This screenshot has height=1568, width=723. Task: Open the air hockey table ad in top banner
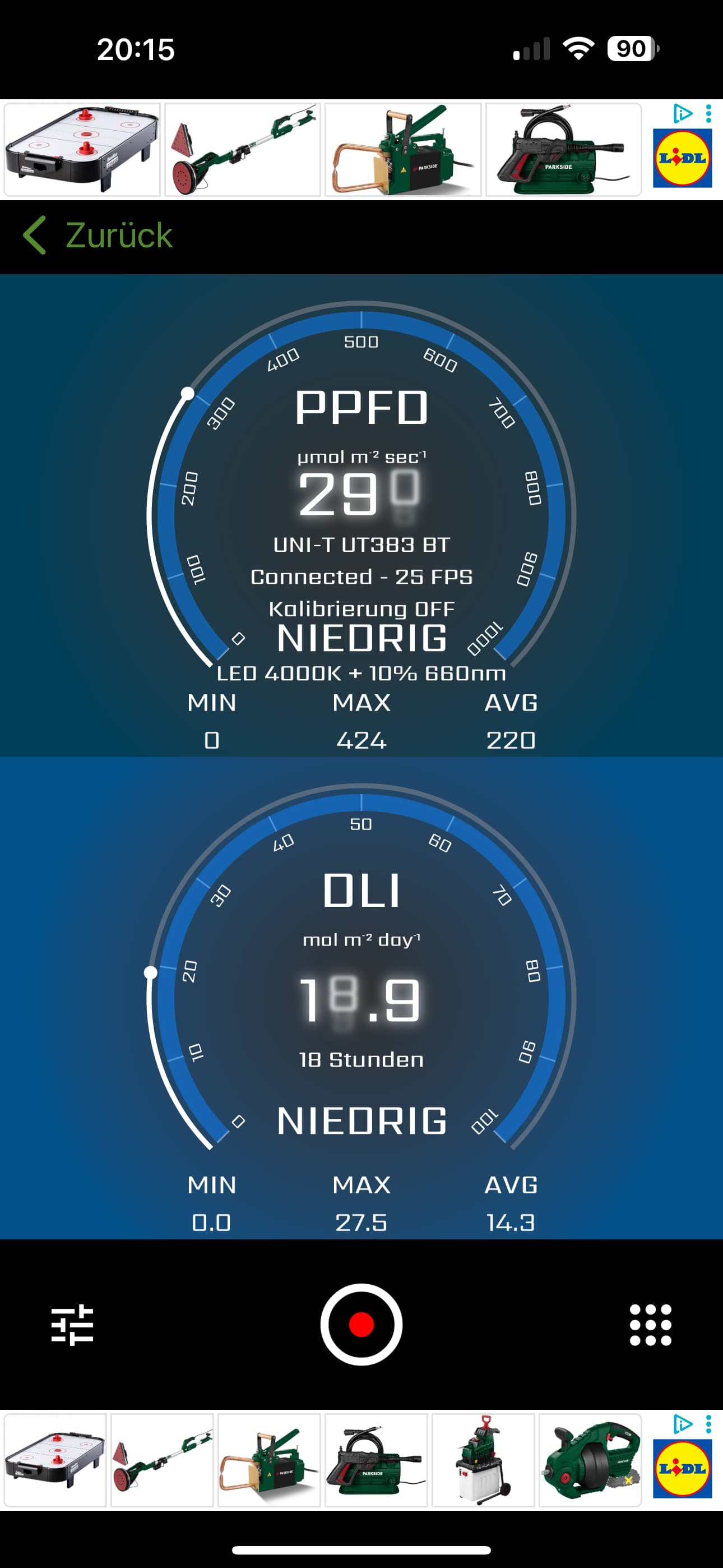coord(82,150)
